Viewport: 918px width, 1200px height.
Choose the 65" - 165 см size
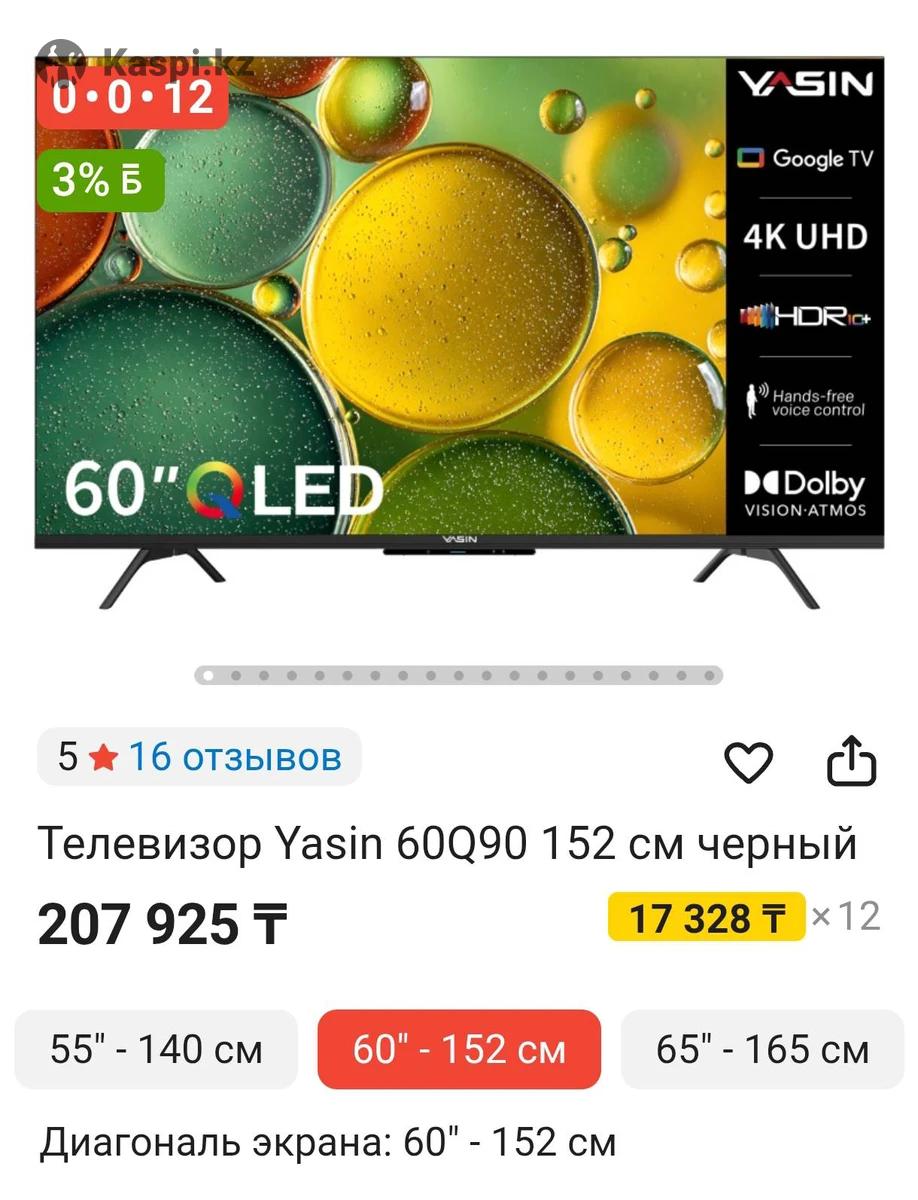click(x=763, y=1050)
